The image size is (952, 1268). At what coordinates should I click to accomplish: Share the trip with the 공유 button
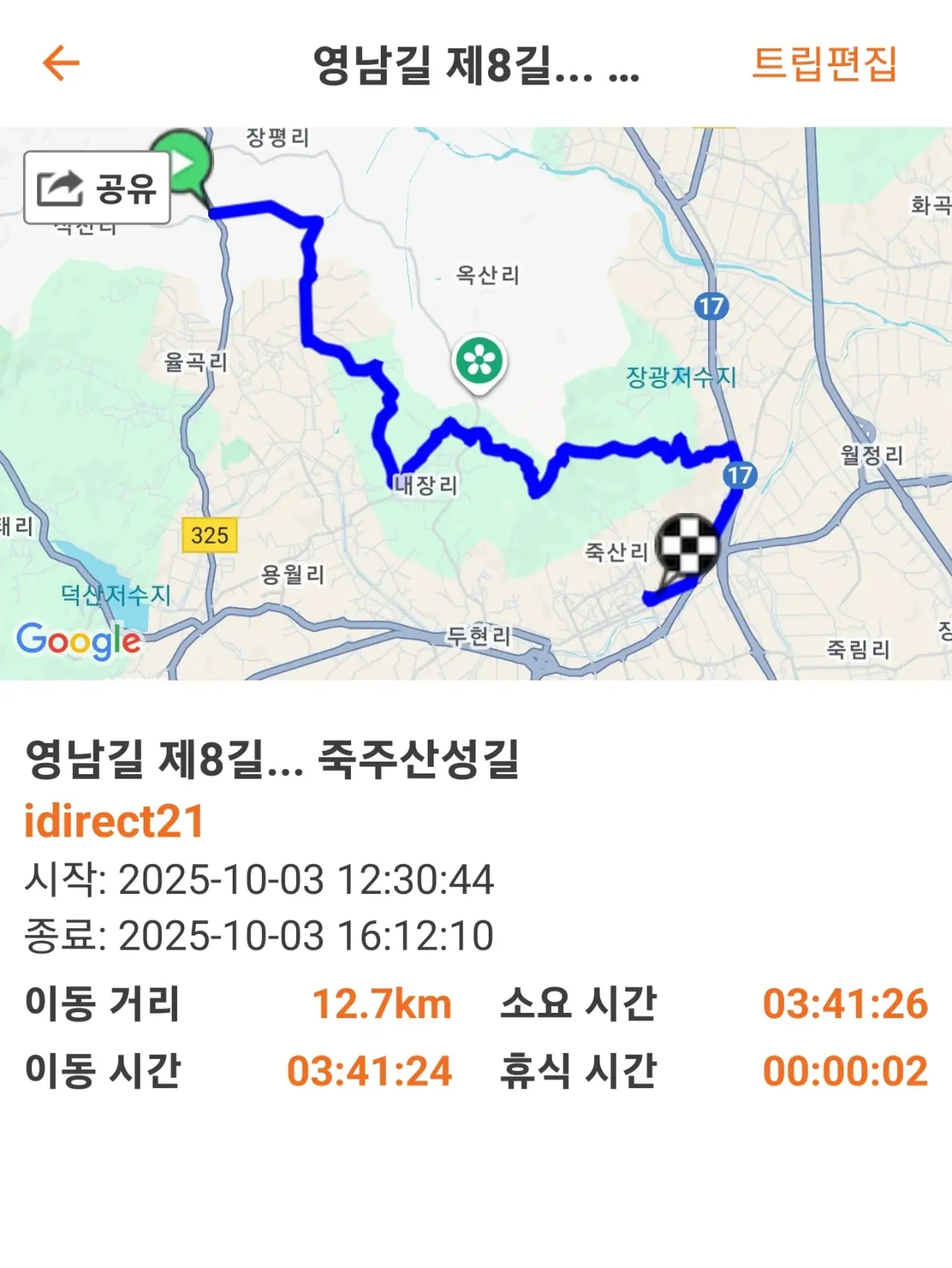(97, 188)
